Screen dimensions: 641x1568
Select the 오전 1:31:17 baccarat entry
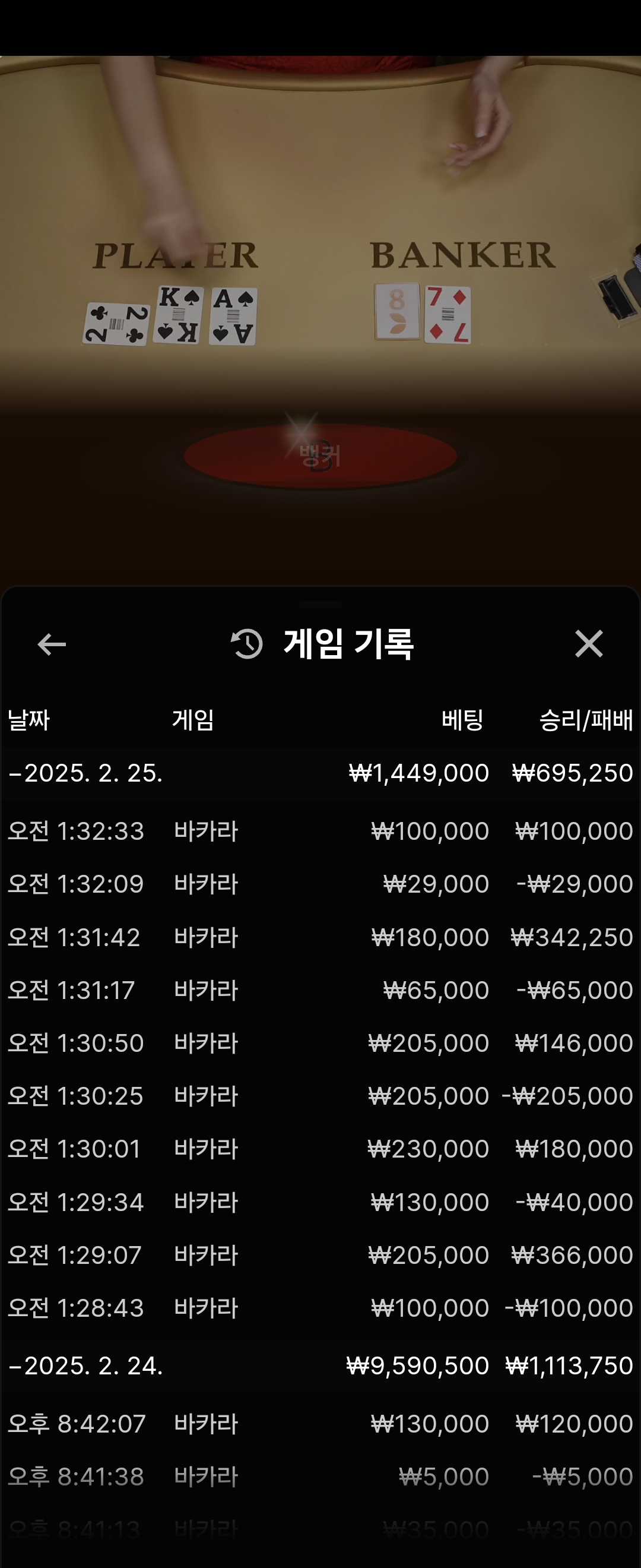pyautogui.click(x=320, y=990)
